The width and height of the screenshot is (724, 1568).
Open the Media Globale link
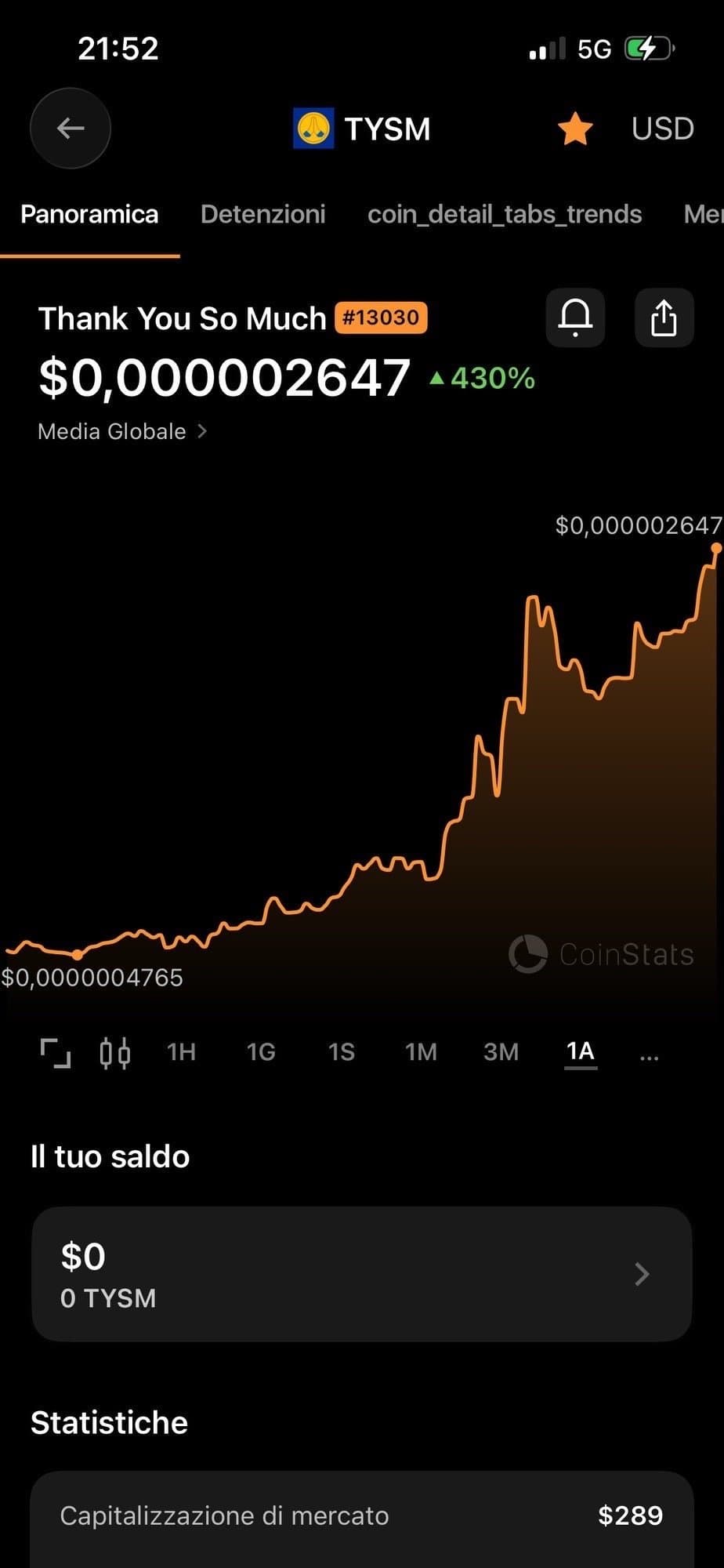click(122, 431)
